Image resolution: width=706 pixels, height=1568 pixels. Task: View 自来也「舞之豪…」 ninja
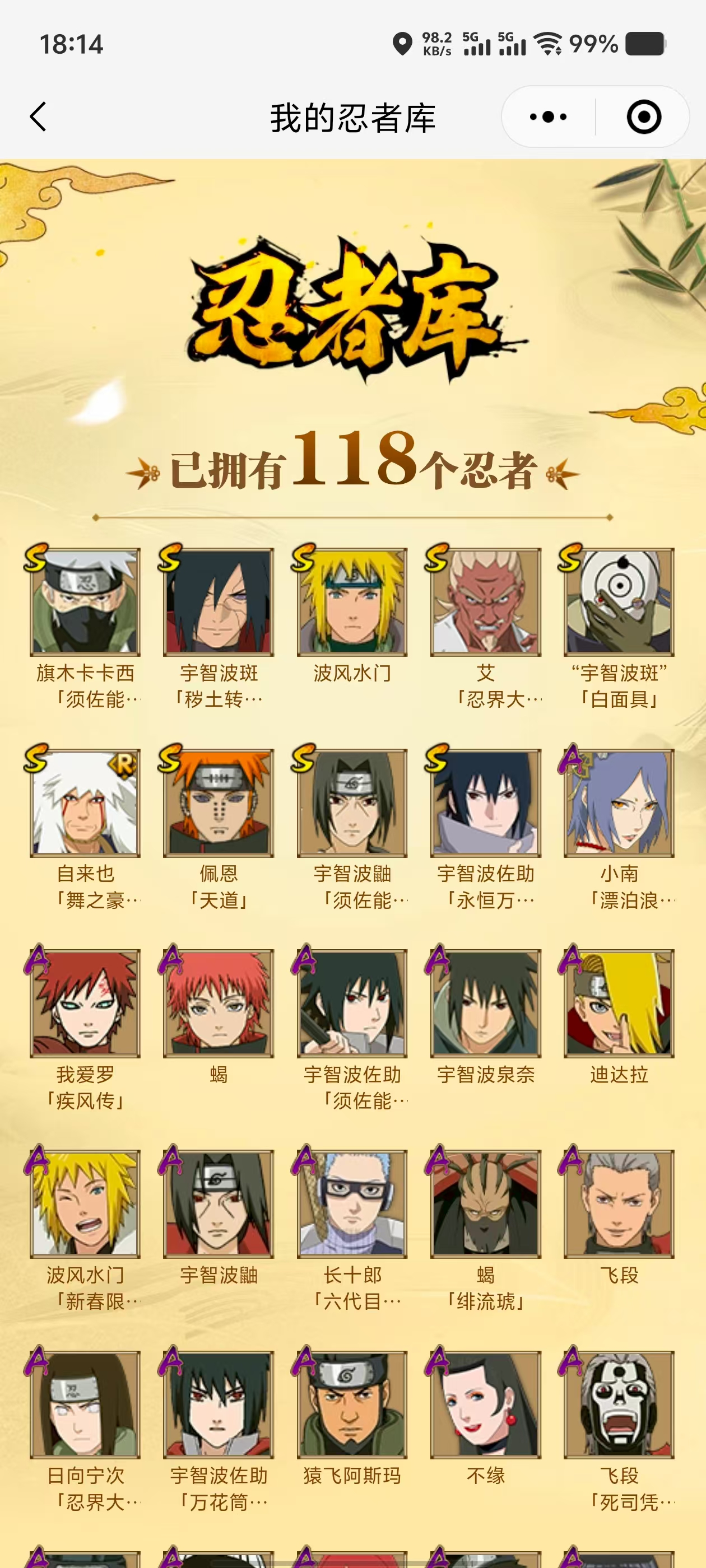(x=85, y=802)
